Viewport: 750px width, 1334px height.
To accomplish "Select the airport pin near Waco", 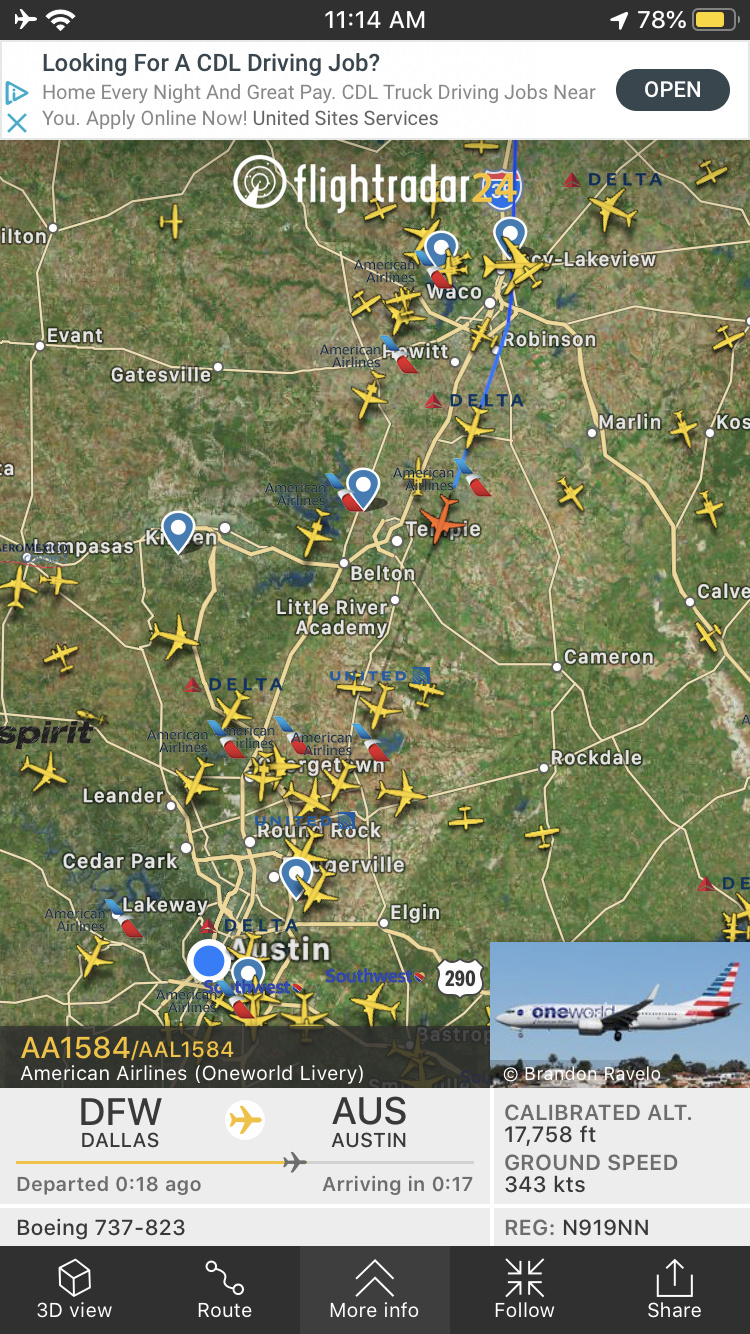I will click(x=441, y=246).
